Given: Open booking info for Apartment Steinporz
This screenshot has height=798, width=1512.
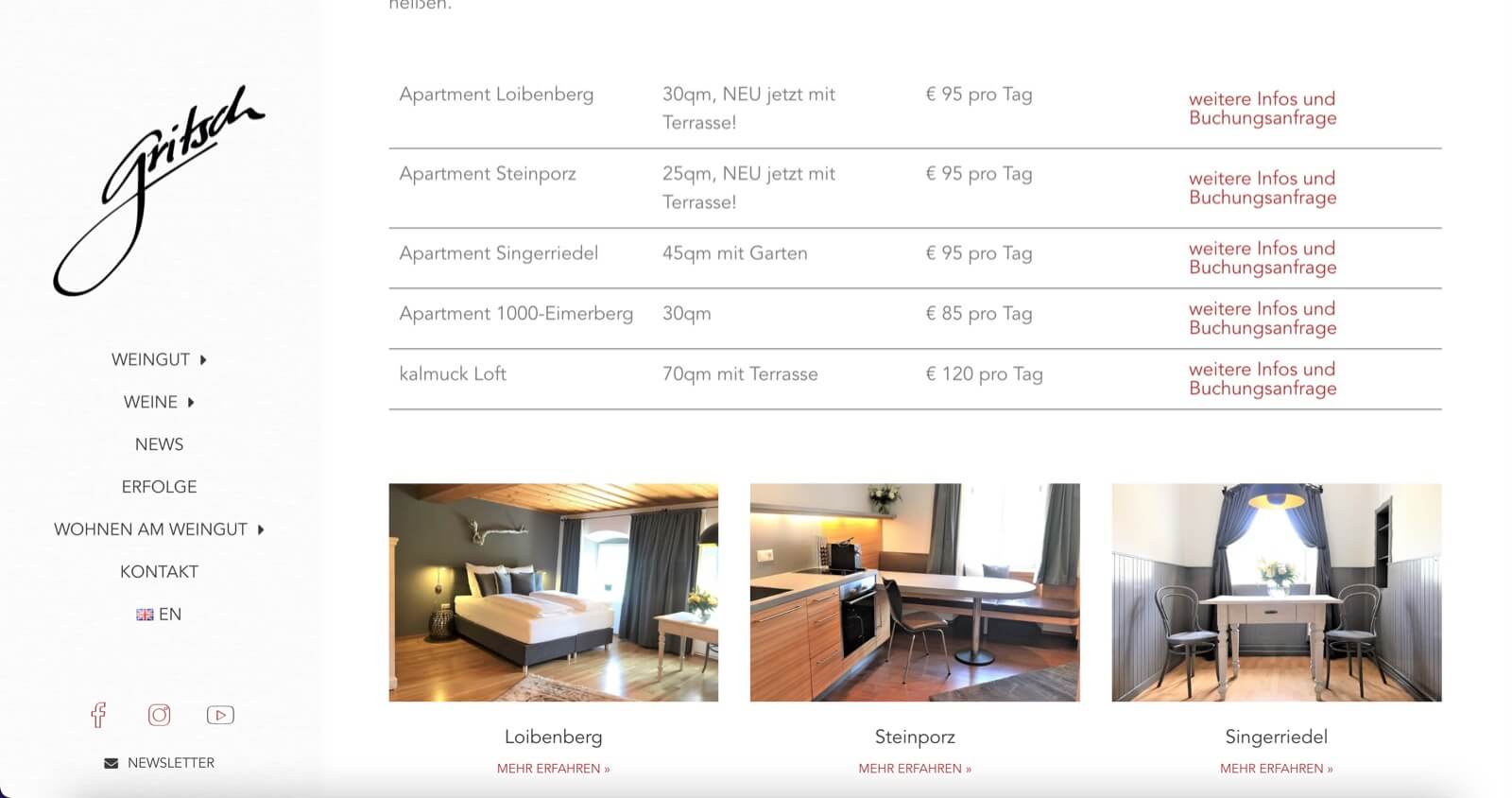Looking at the screenshot, I should (1262, 188).
